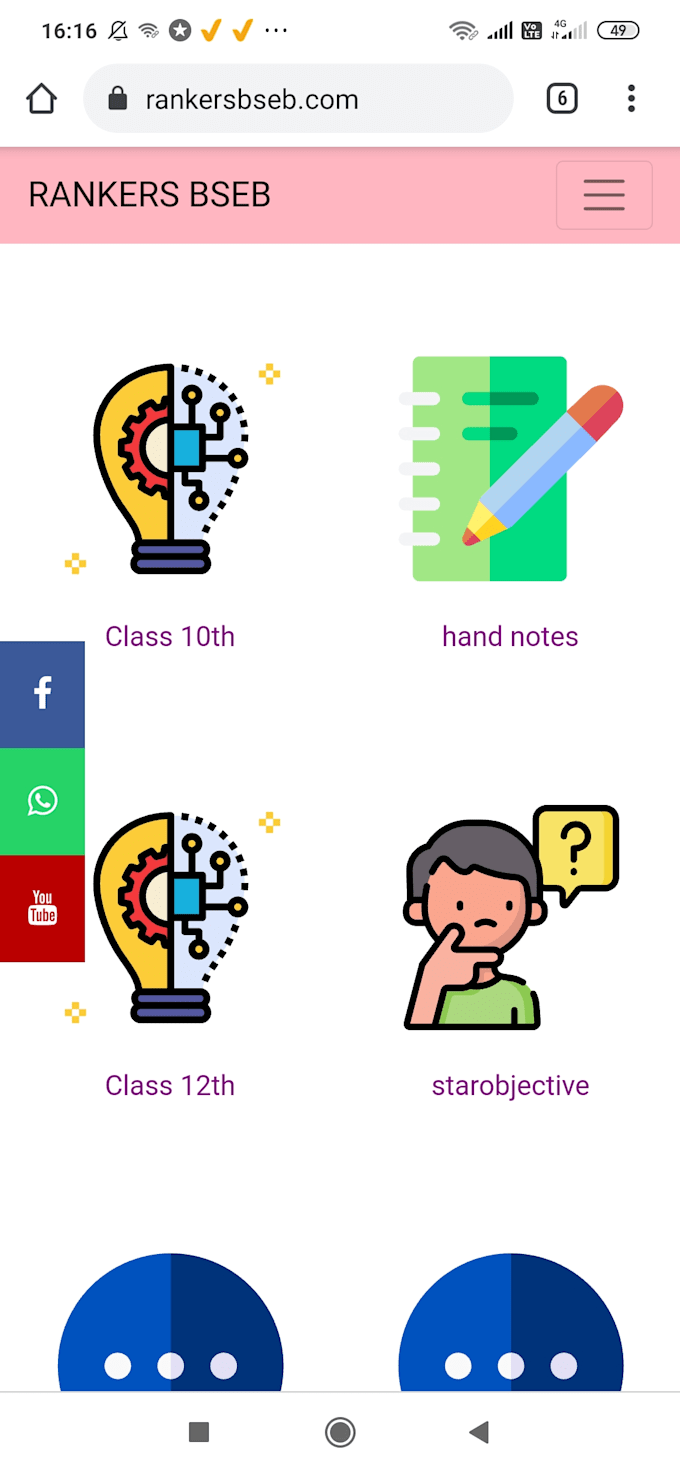Open the YouTube side button

pyautogui.click(x=42, y=908)
